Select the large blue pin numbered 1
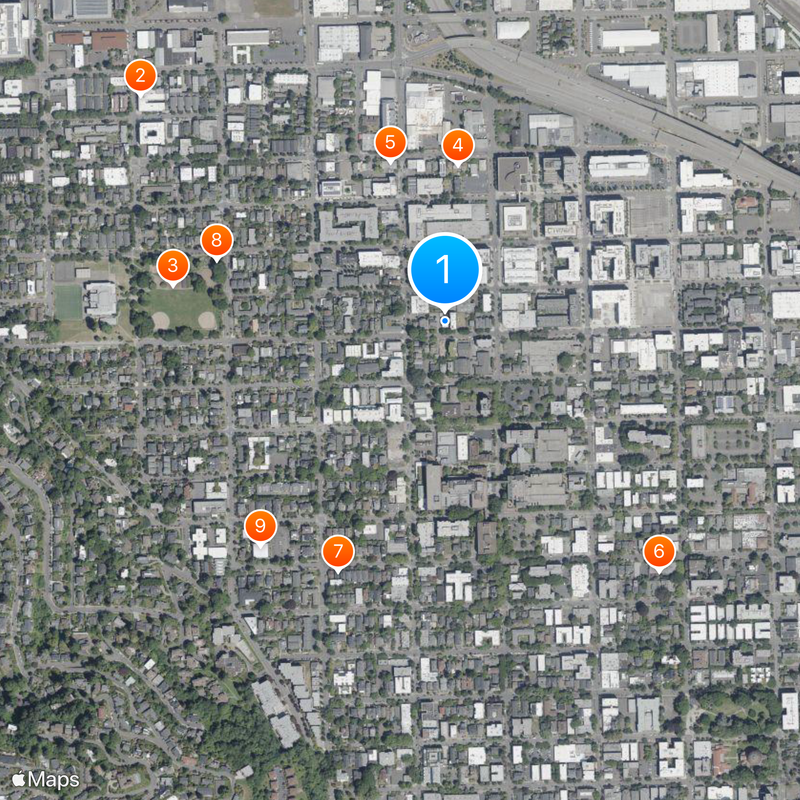 click(445, 269)
